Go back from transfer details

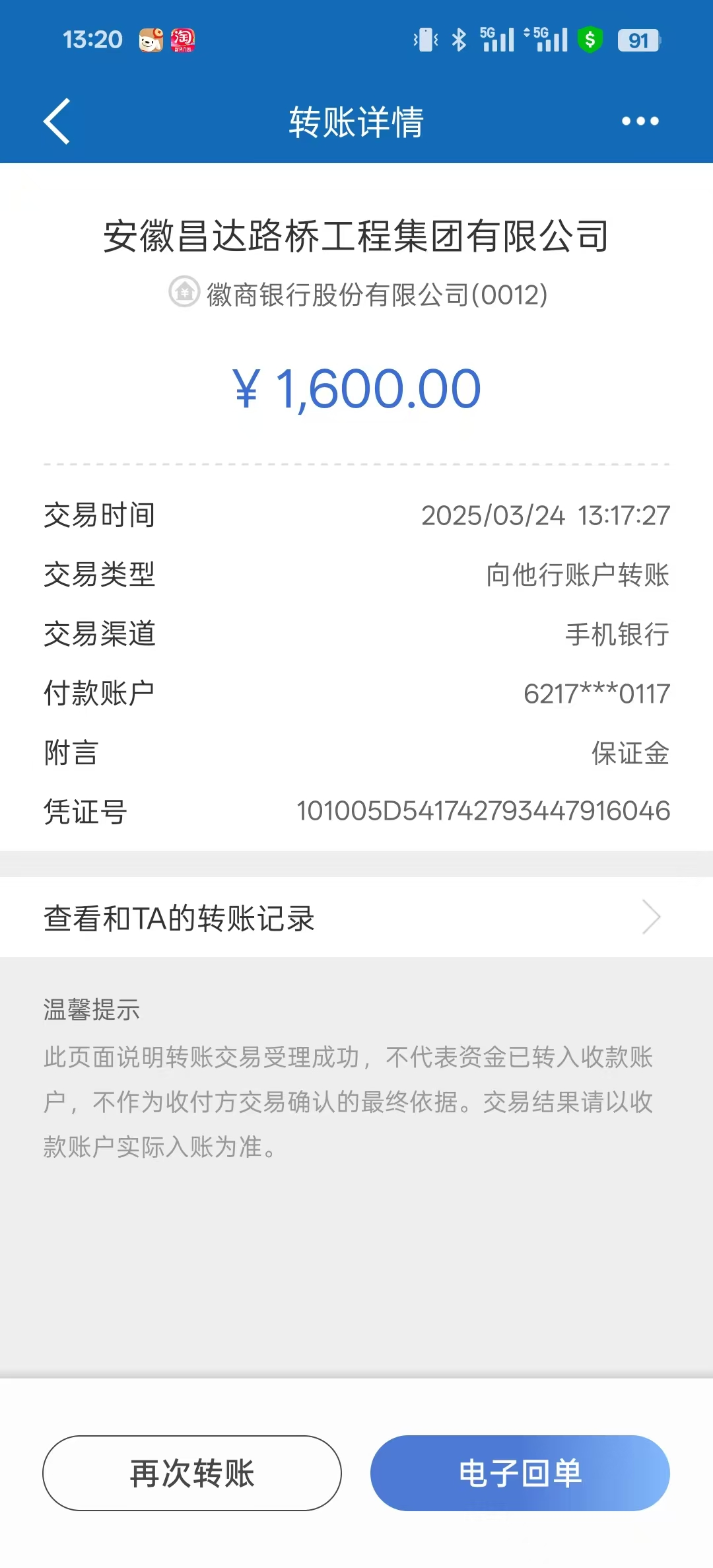click(57, 122)
